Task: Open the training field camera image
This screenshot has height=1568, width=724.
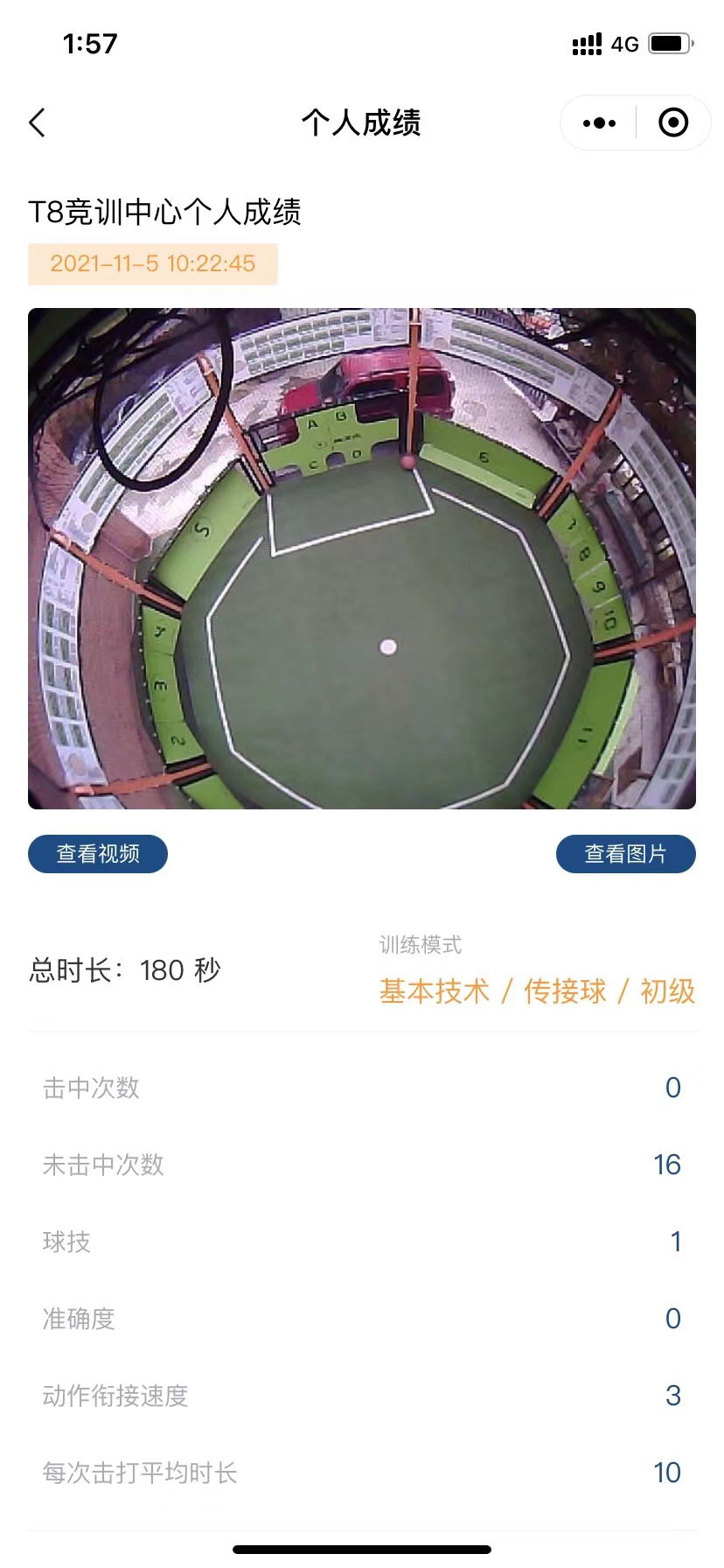Action: 362,558
